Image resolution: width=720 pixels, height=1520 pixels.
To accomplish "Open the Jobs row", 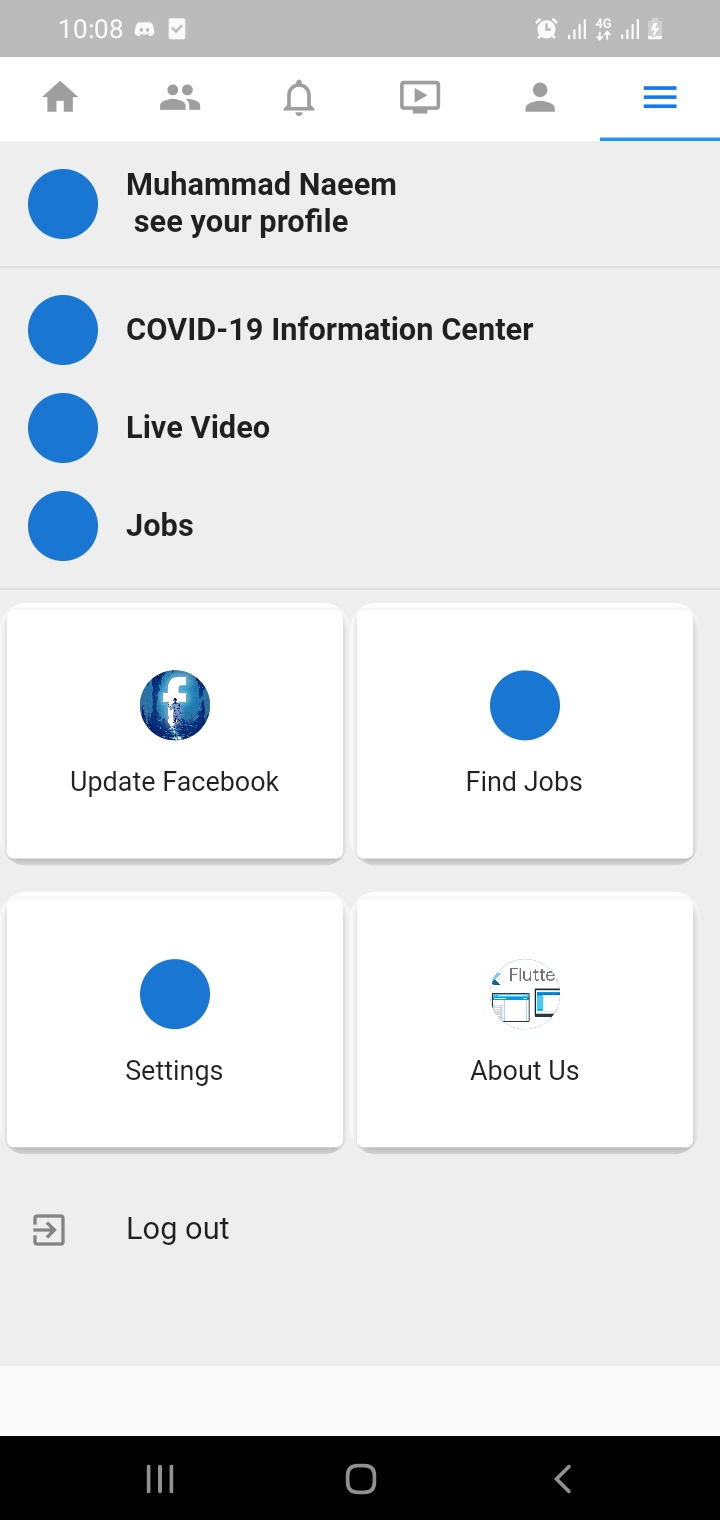I will 360,526.
